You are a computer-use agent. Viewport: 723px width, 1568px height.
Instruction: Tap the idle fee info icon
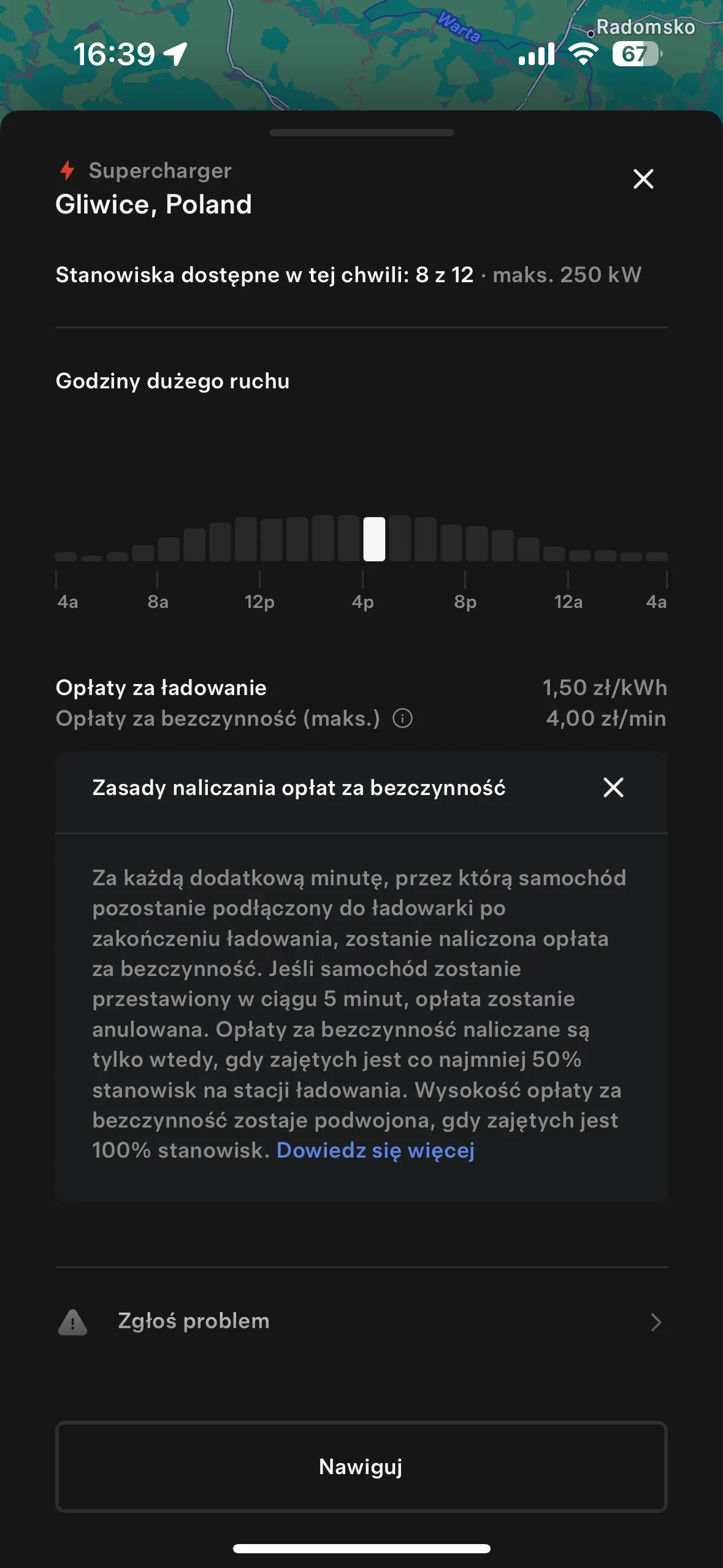tap(402, 718)
